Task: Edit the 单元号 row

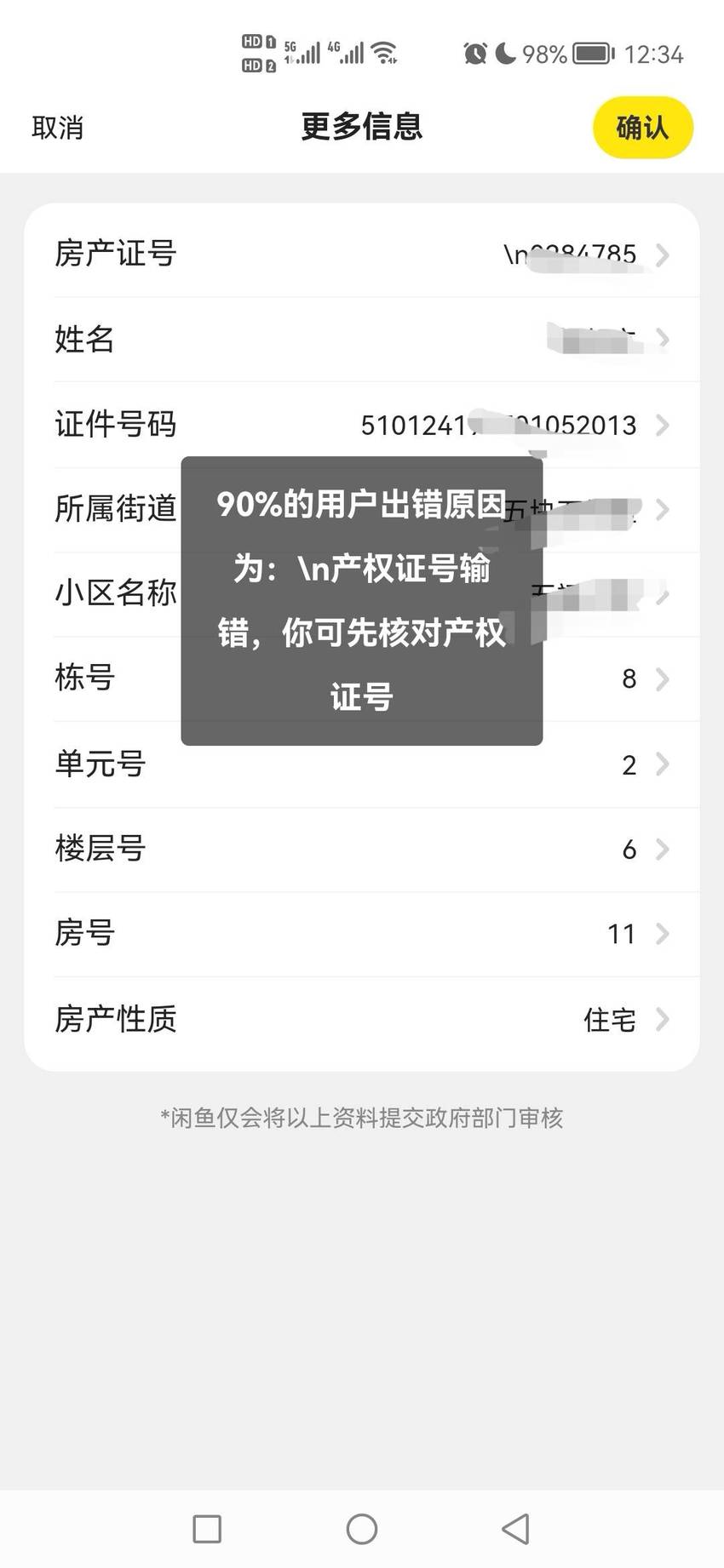Action: point(362,764)
